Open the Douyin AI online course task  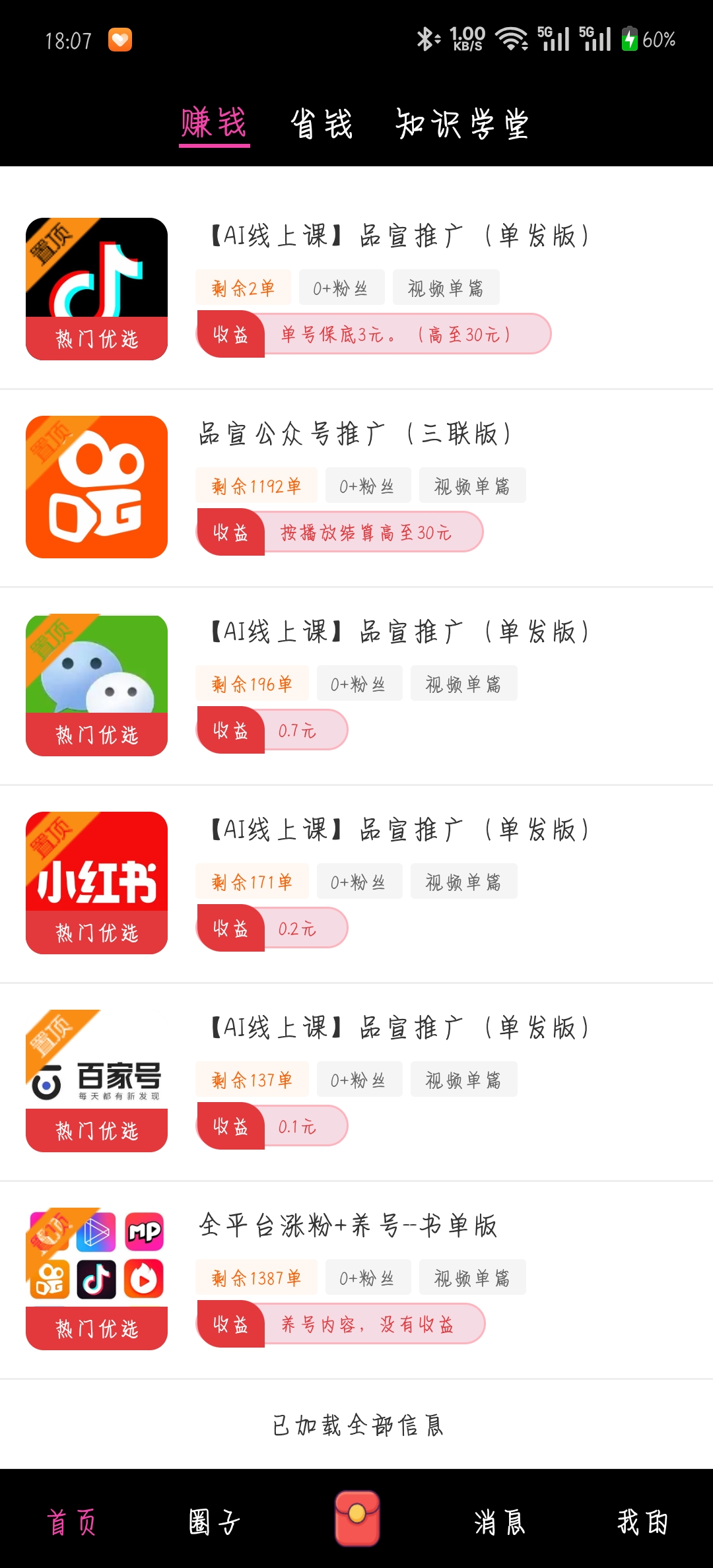pos(96,284)
